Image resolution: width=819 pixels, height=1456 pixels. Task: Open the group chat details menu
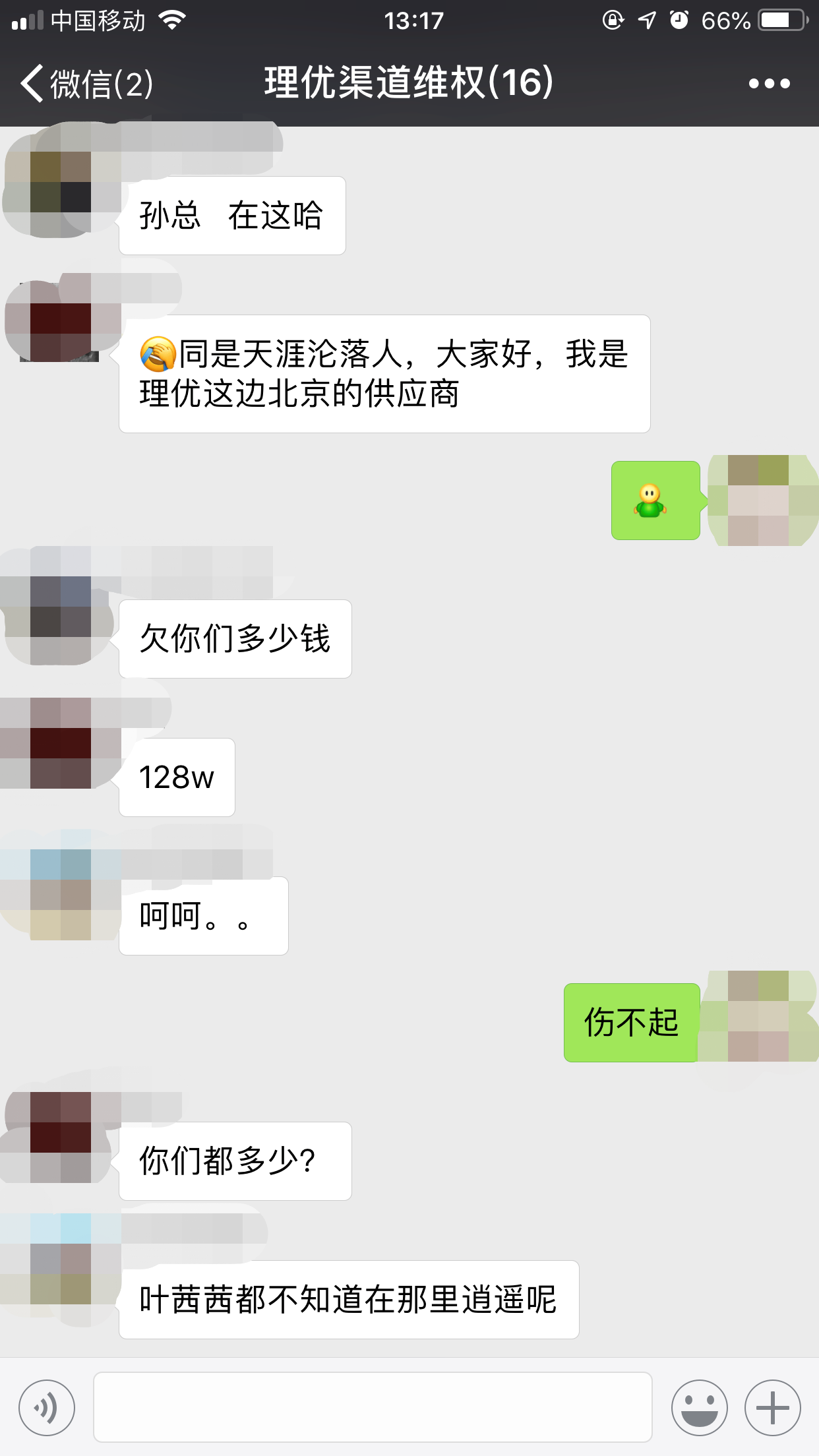pyautogui.click(x=769, y=84)
